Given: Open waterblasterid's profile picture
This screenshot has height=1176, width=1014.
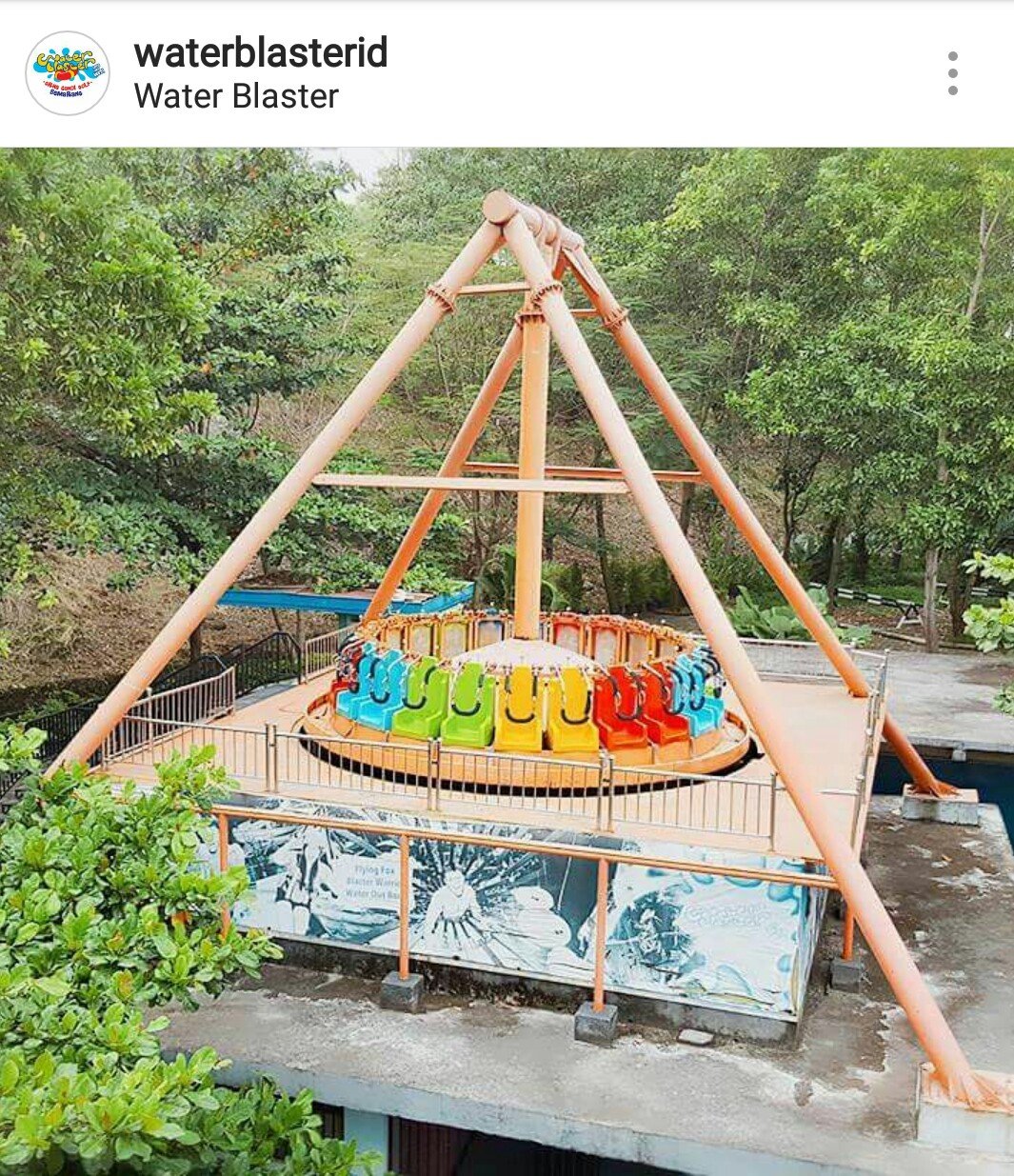Looking at the screenshot, I should pos(67,73).
